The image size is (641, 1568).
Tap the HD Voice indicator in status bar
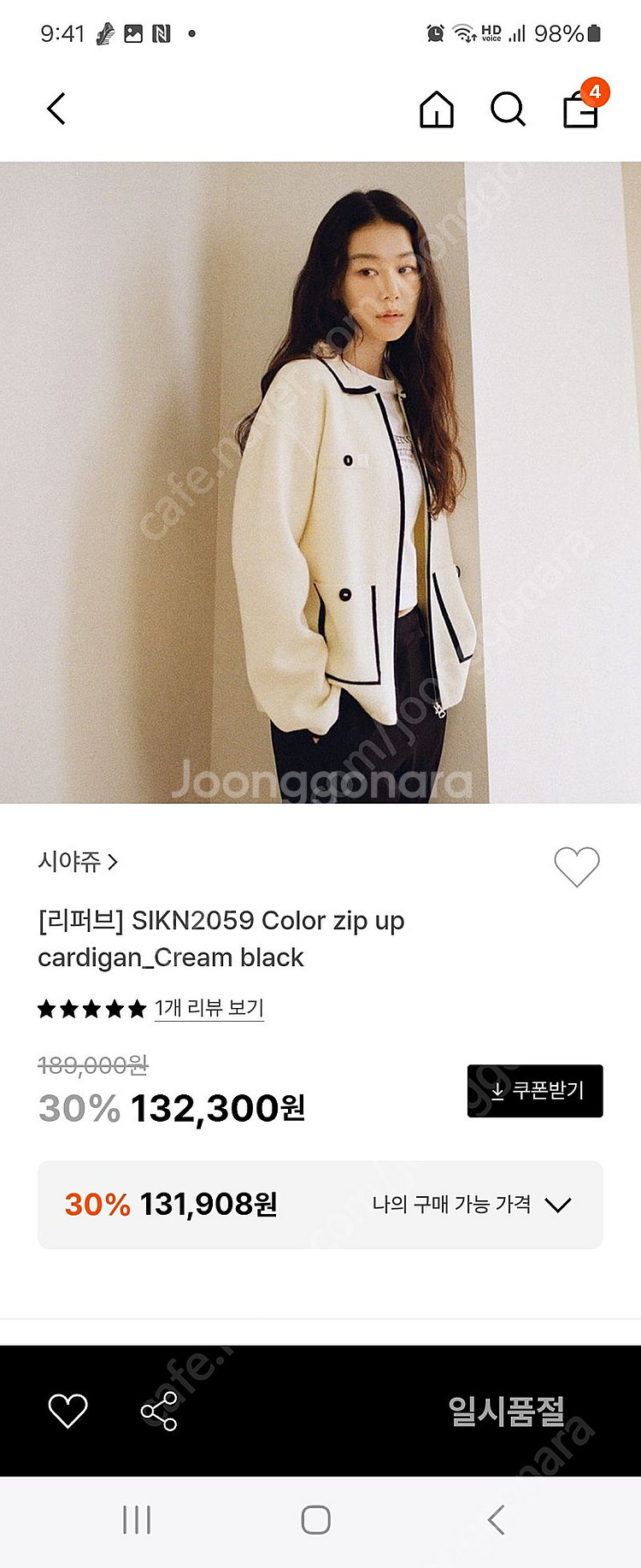click(x=490, y=31)
